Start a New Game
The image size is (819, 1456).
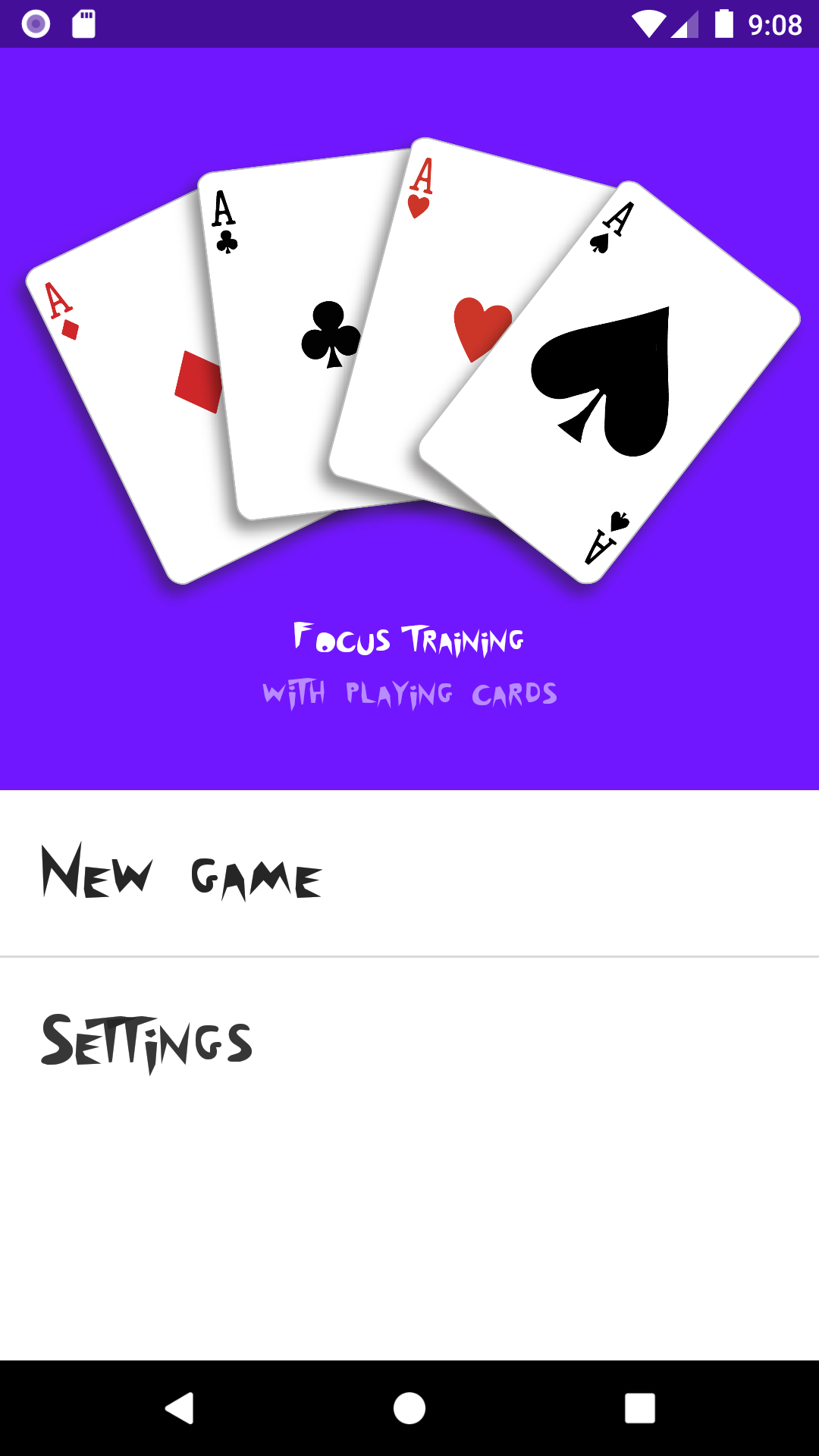tap(409, 873)
